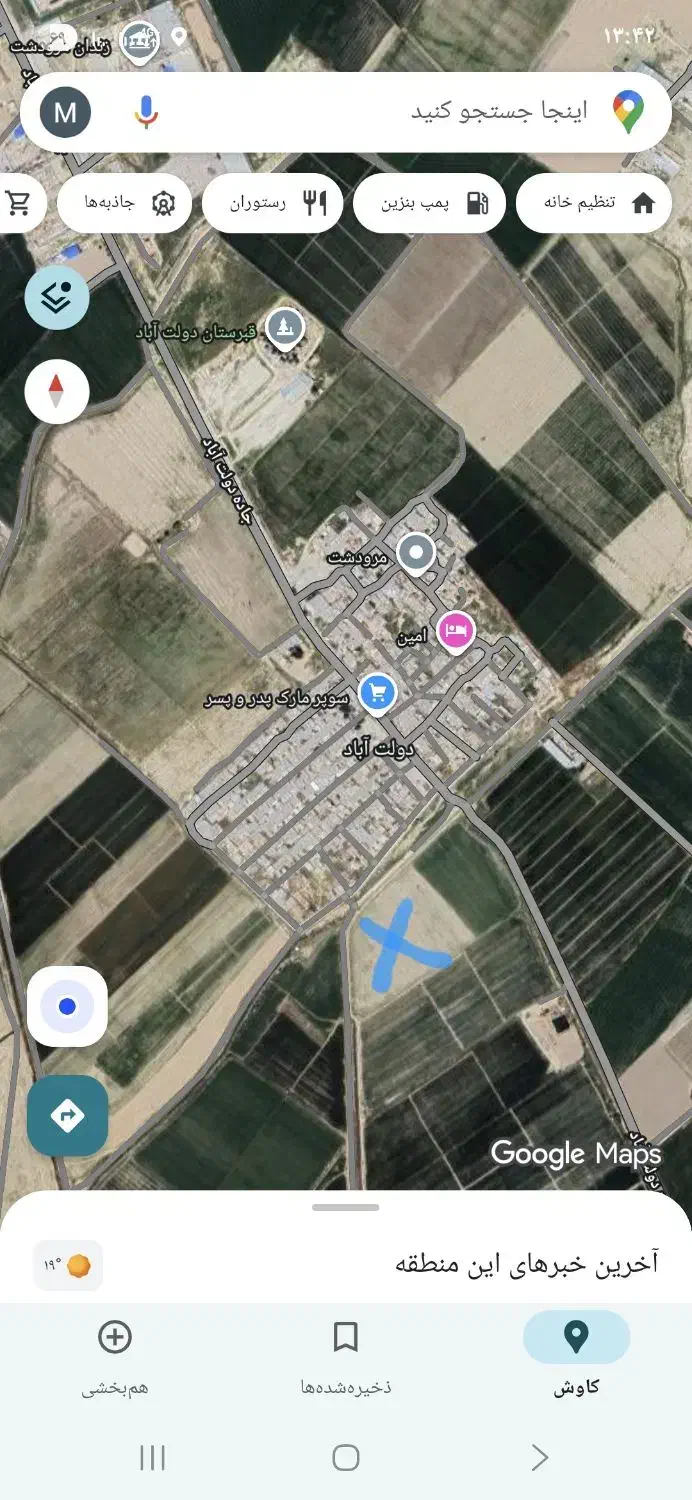Select the 'رستوران' chip
This screenshot has height=1500, width=692.
click(272, 203)
